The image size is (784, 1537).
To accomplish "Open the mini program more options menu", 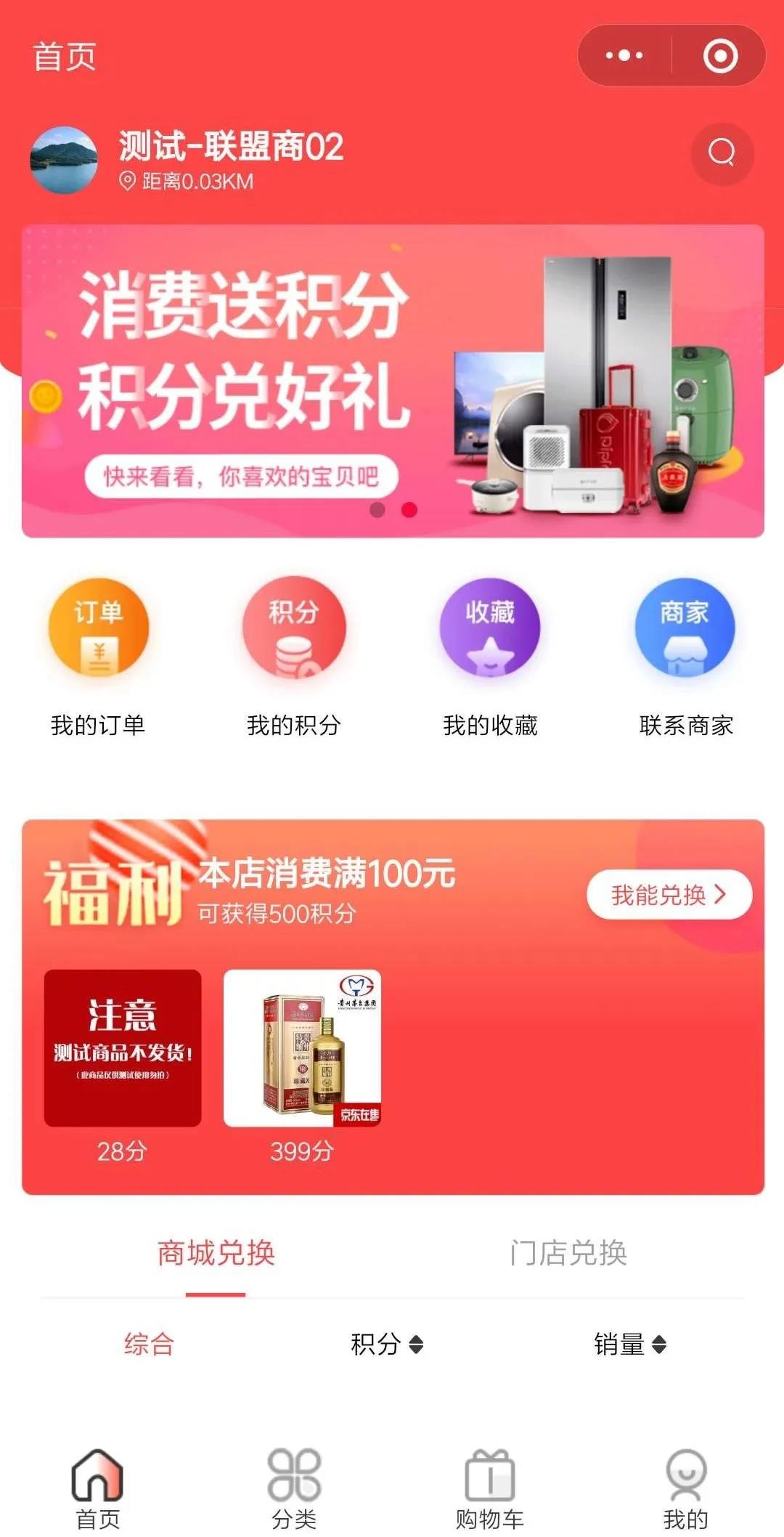I will point(624,55).
